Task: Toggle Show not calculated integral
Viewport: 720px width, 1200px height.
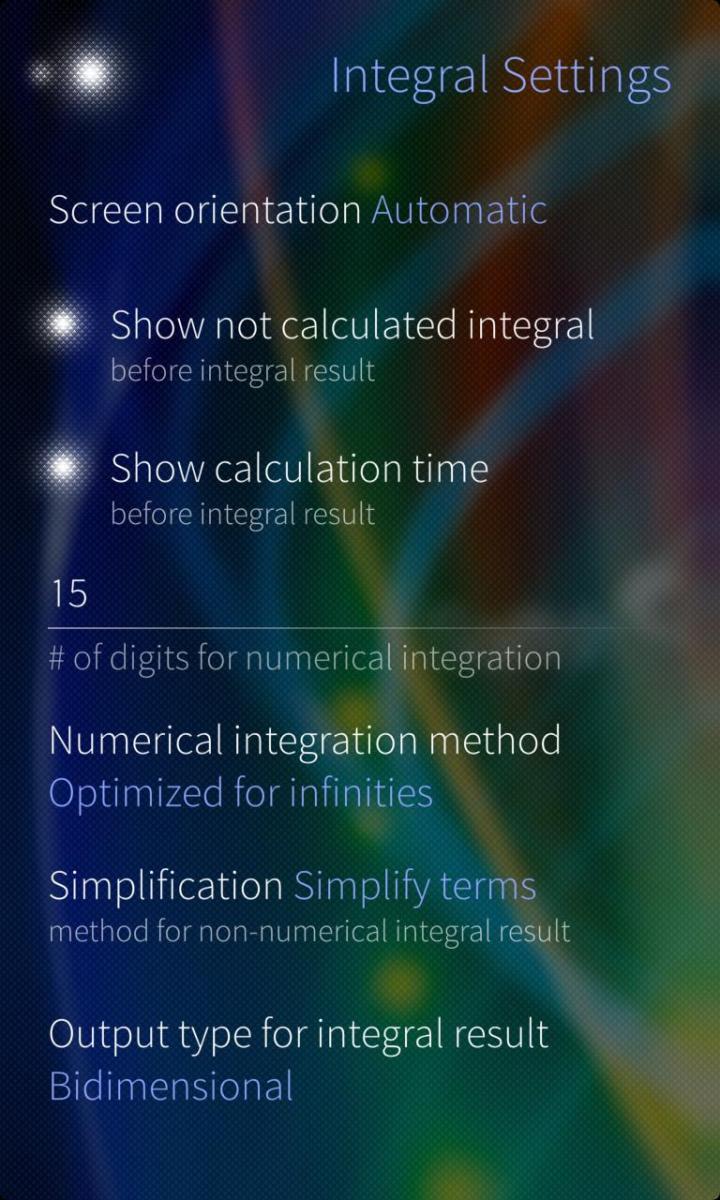Action: [64, 326]
